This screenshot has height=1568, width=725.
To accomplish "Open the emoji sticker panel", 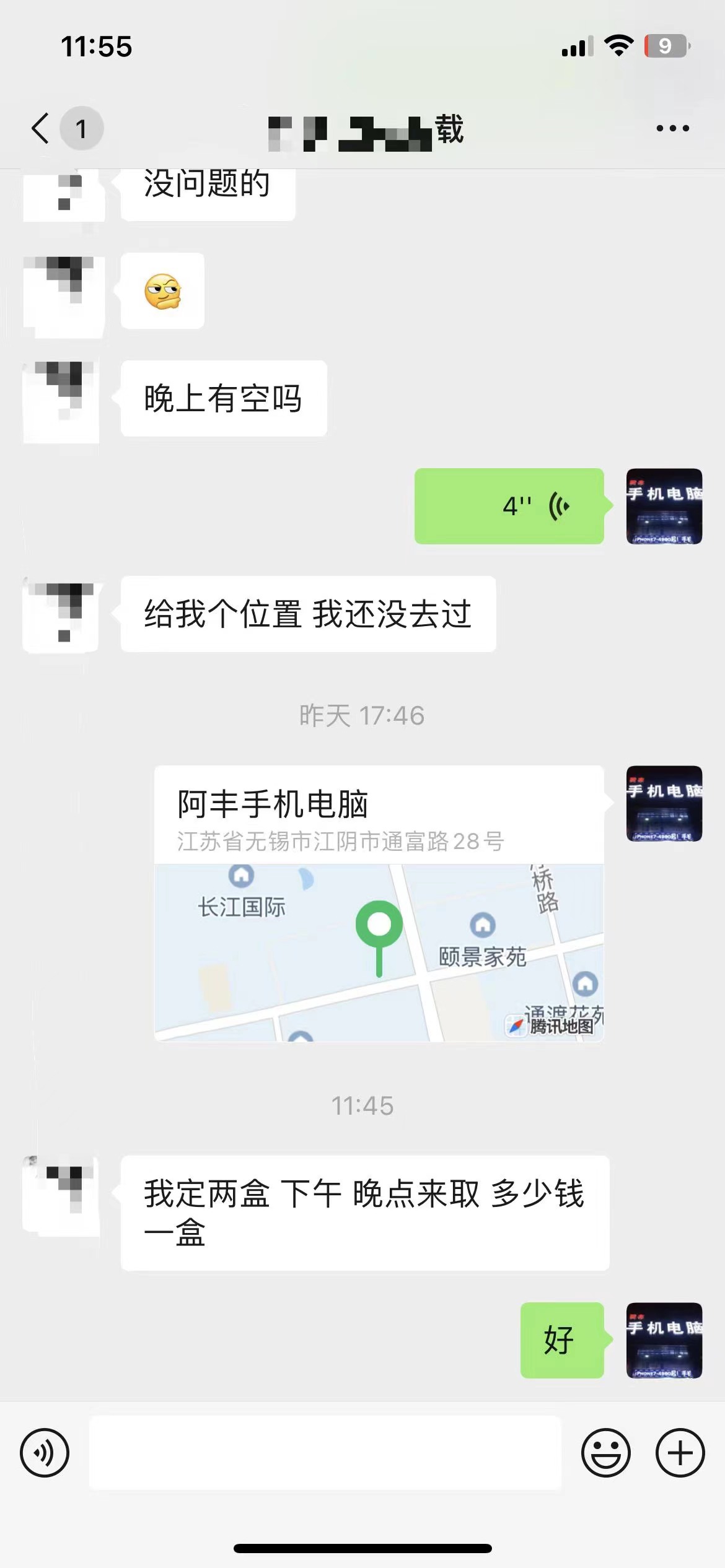I will (605, 1453).
